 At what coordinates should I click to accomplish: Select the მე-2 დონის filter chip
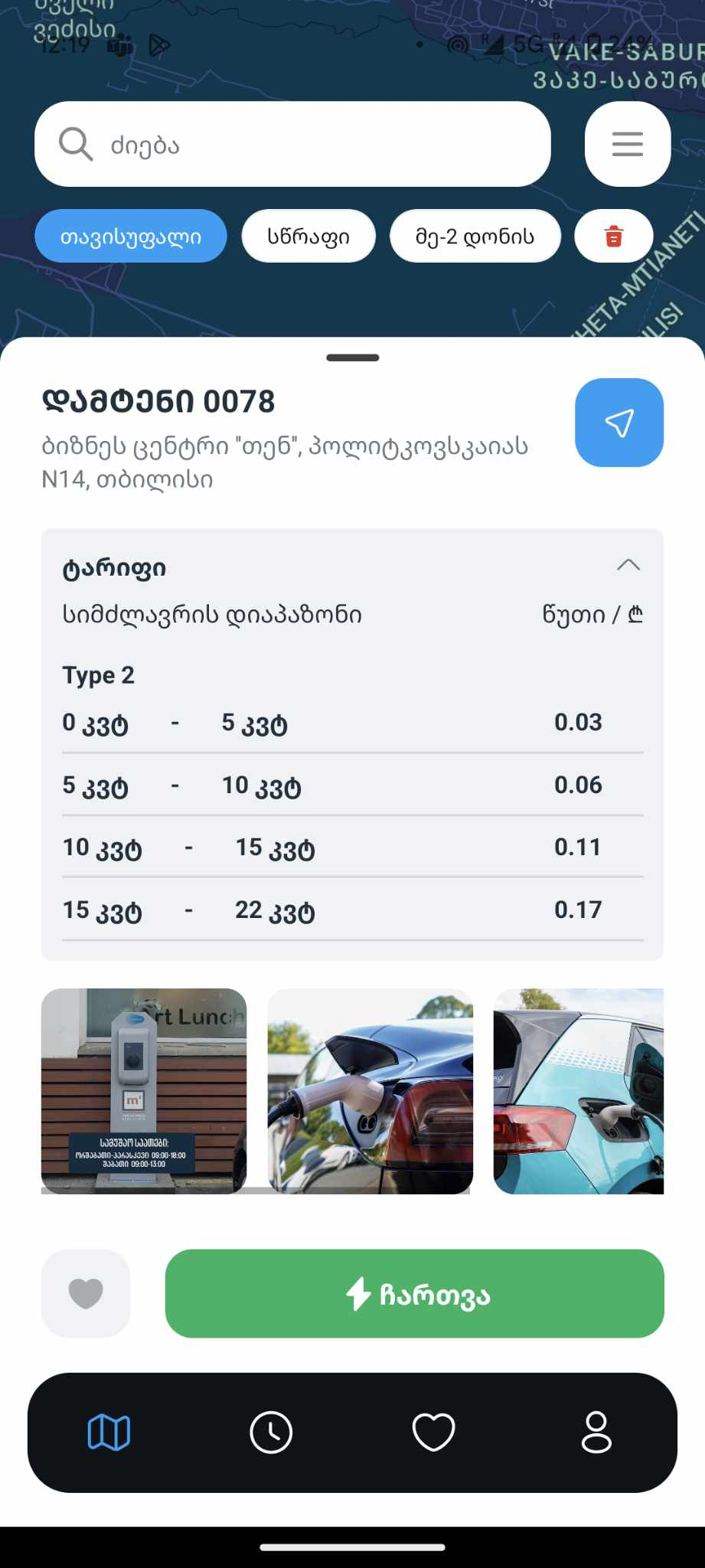[x=475, y=237]
